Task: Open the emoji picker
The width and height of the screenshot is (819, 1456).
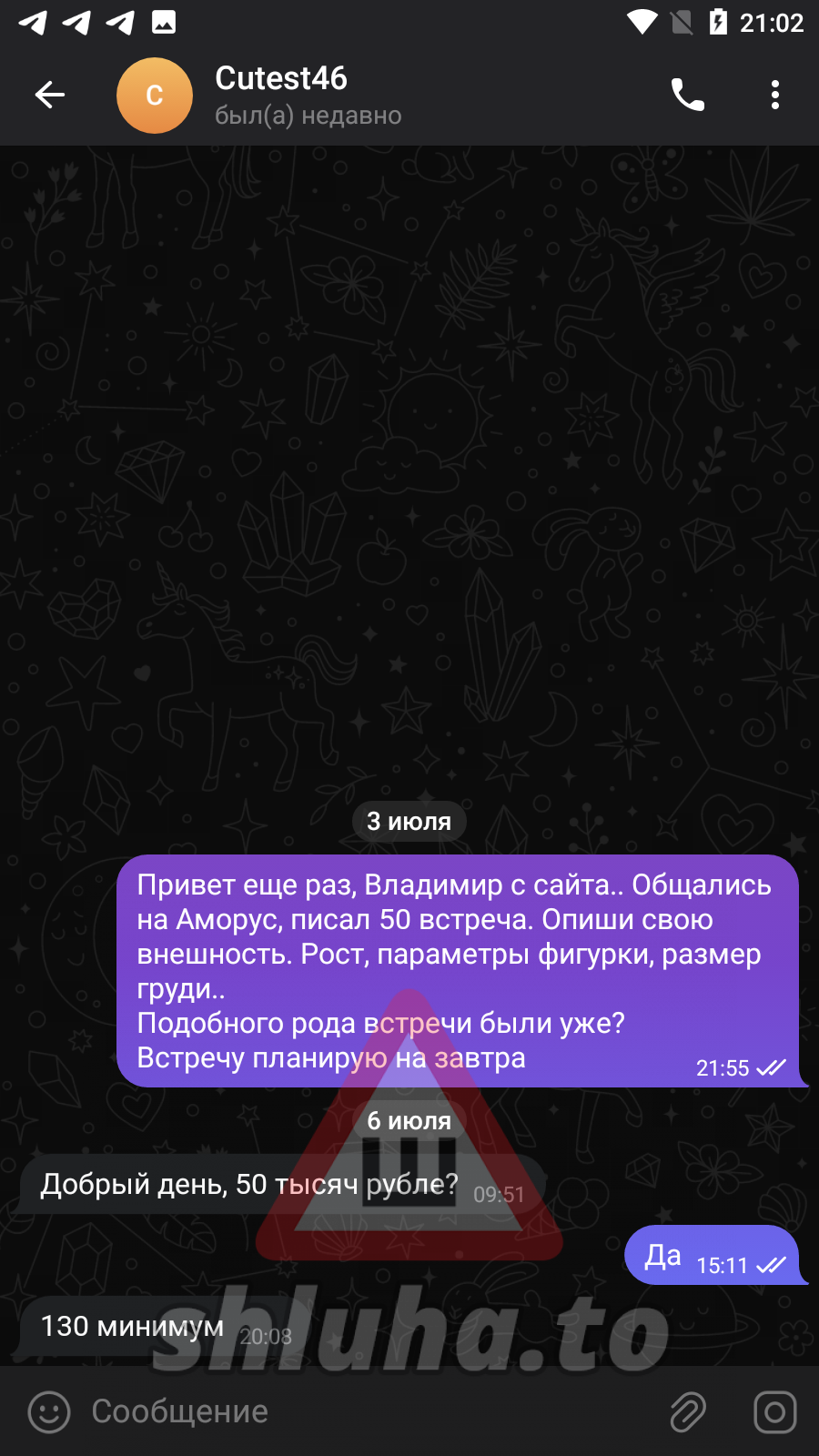Action: click(x=49, y=1412)
